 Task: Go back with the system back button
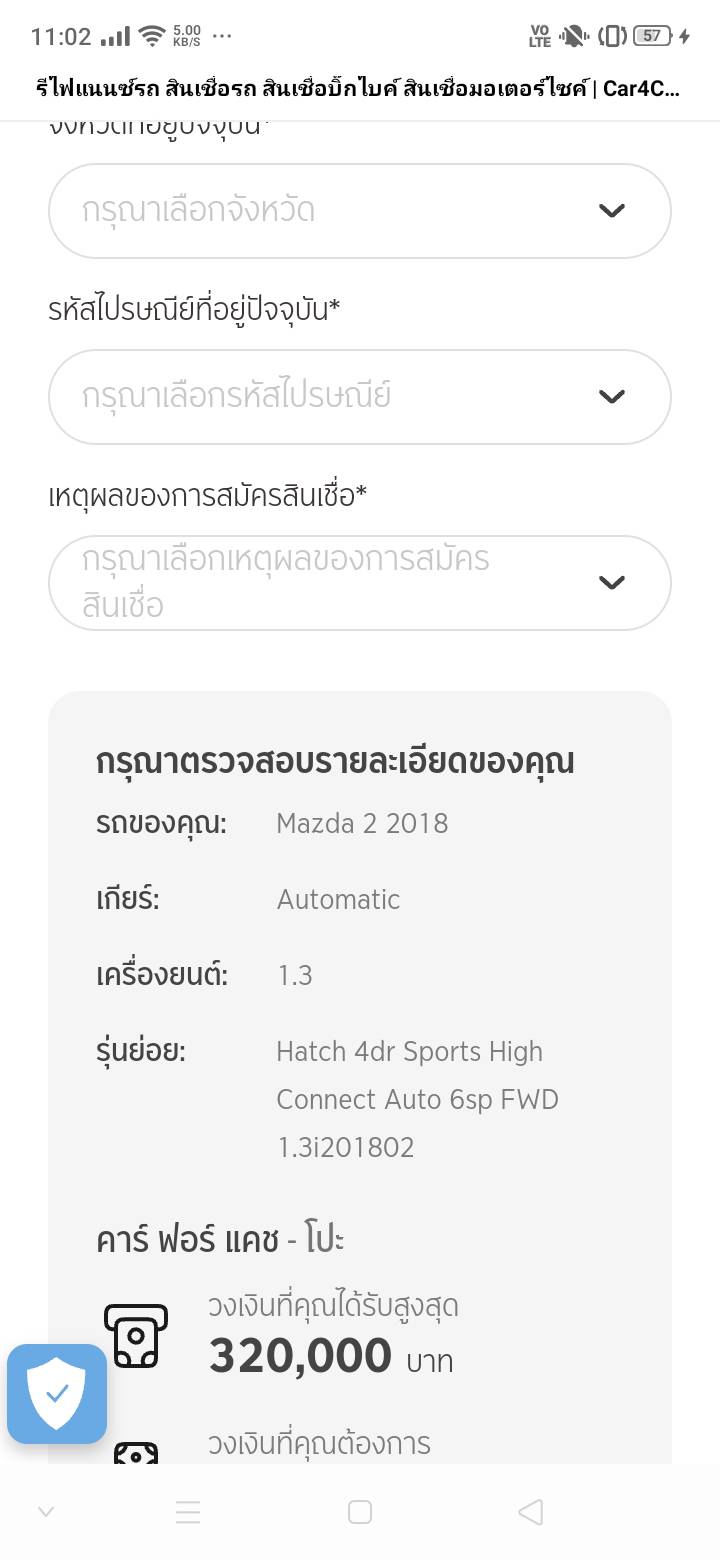pos(531,1512)
